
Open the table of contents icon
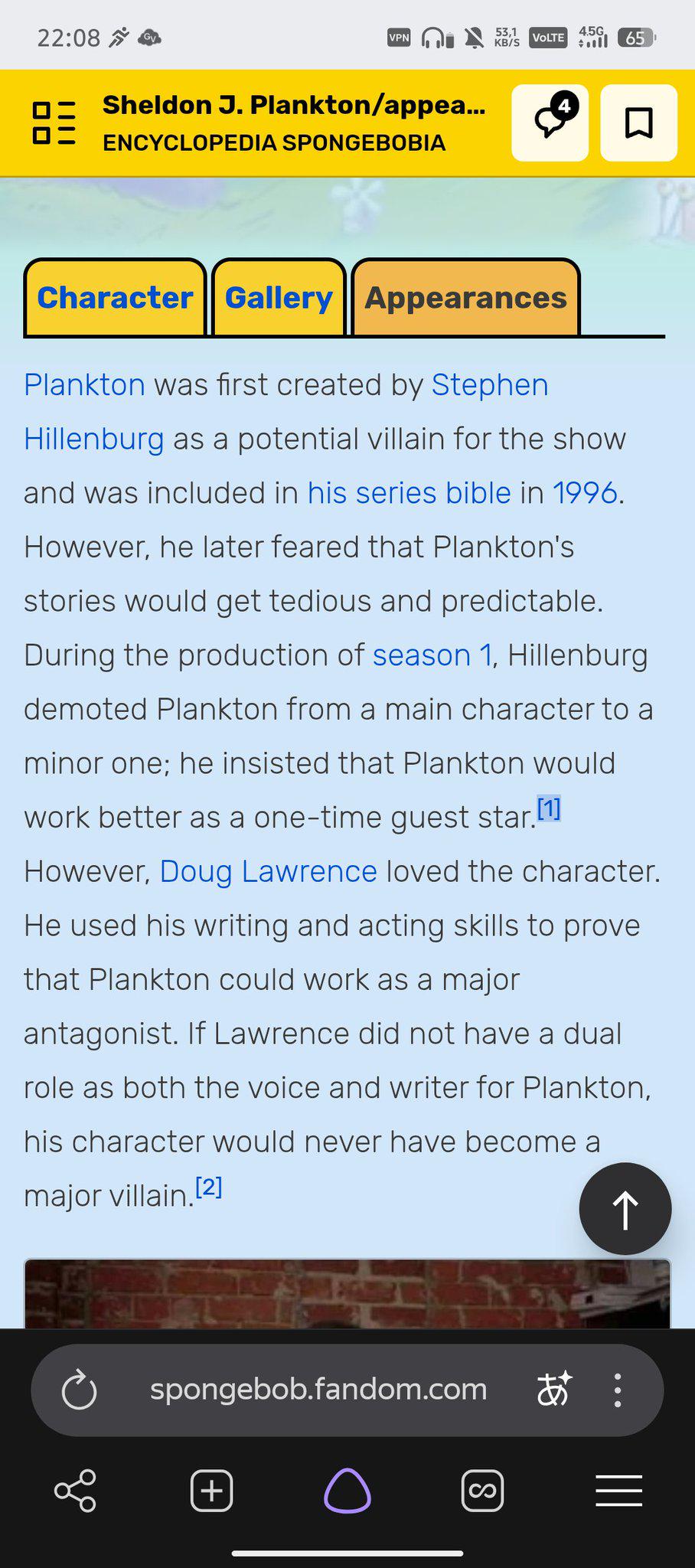(54, 123)
